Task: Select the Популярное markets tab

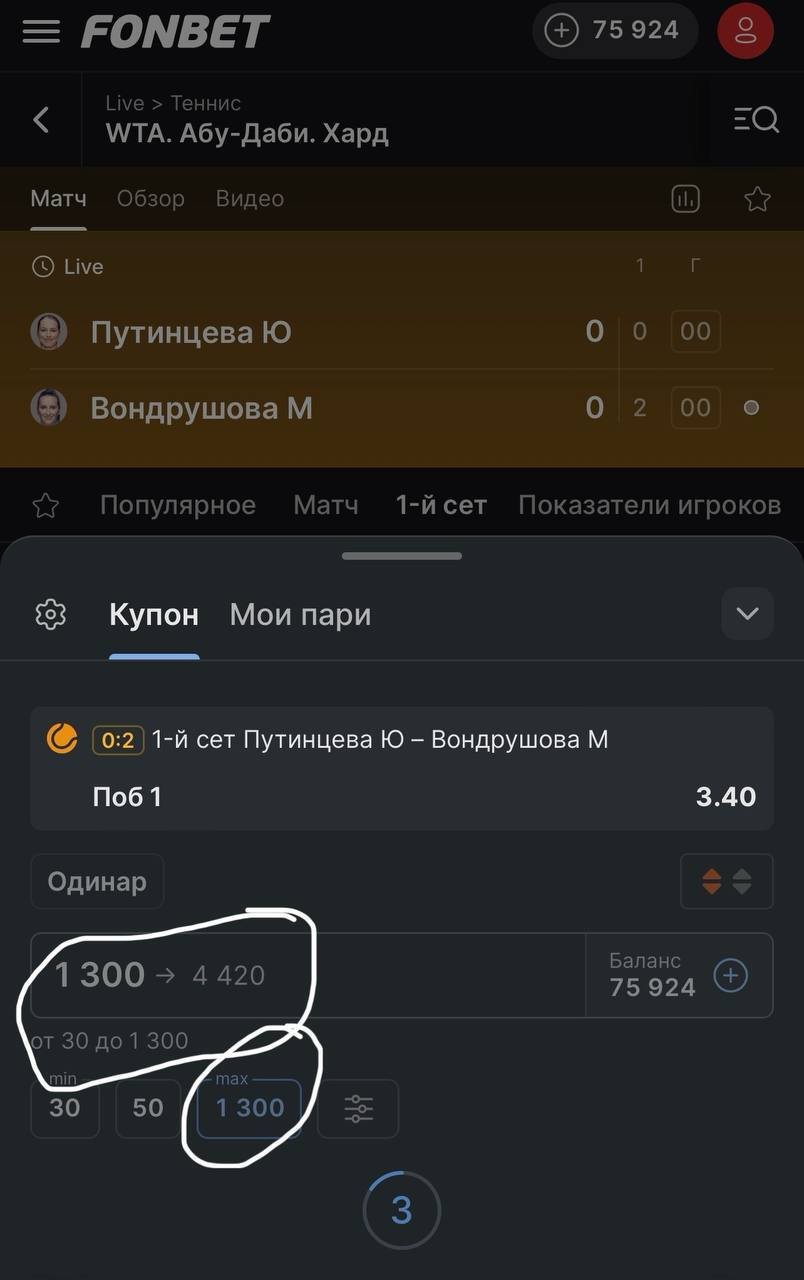Action: pyautogui.click(x=178, y=506)
